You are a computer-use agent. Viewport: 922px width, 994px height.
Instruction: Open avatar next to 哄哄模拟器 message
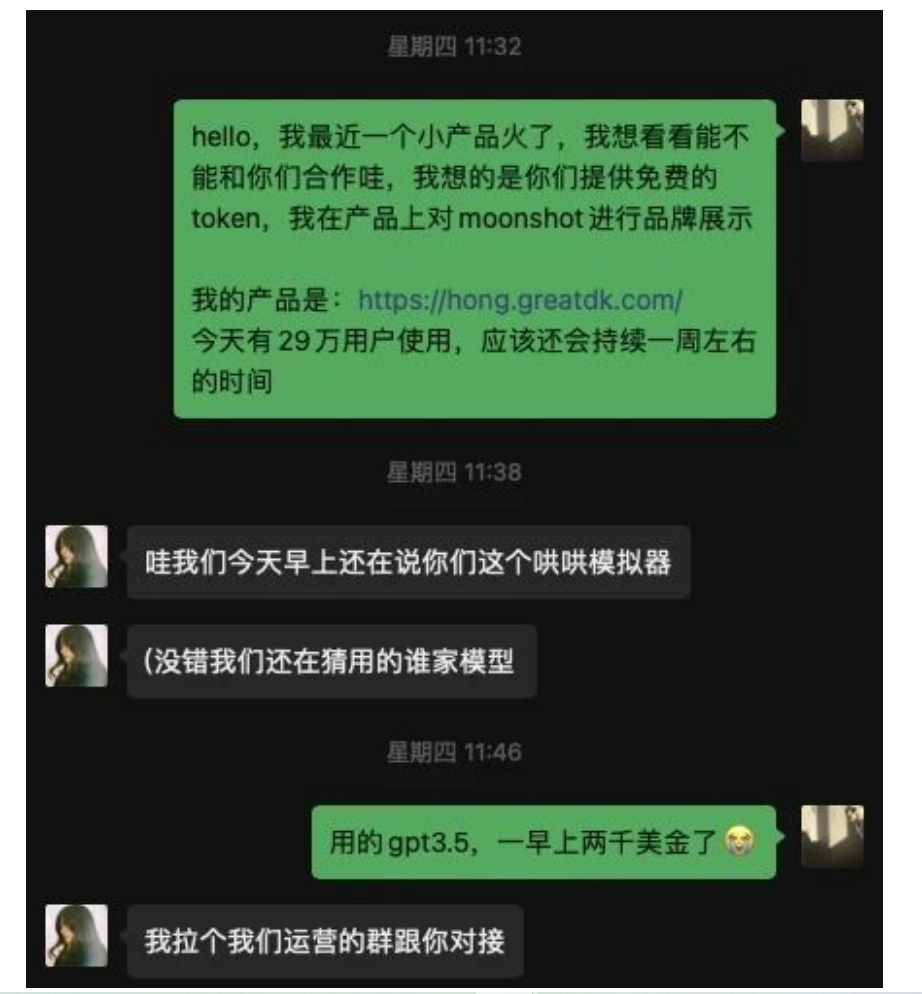pos(77,557)
